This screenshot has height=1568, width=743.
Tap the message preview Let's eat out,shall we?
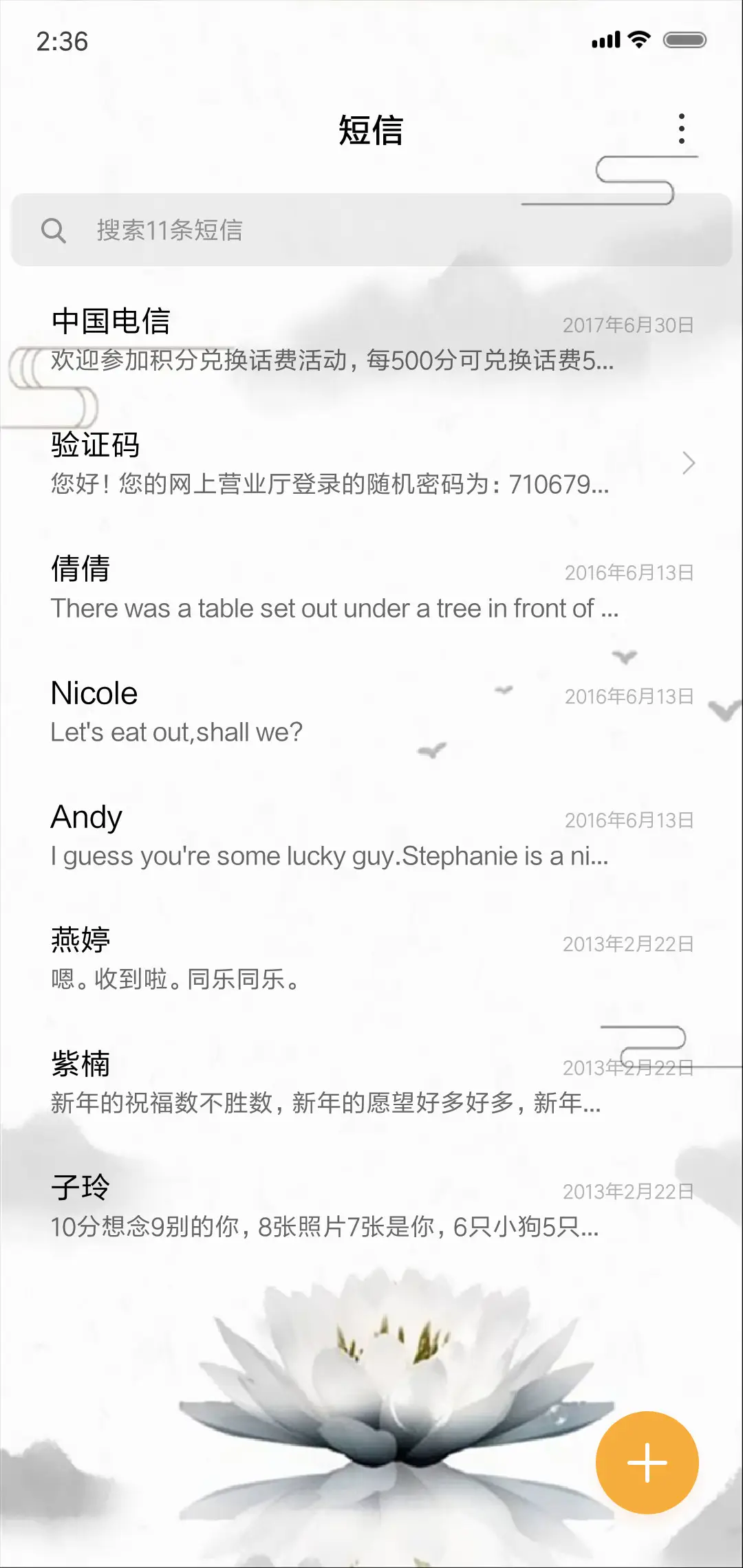tap(176, 732)
